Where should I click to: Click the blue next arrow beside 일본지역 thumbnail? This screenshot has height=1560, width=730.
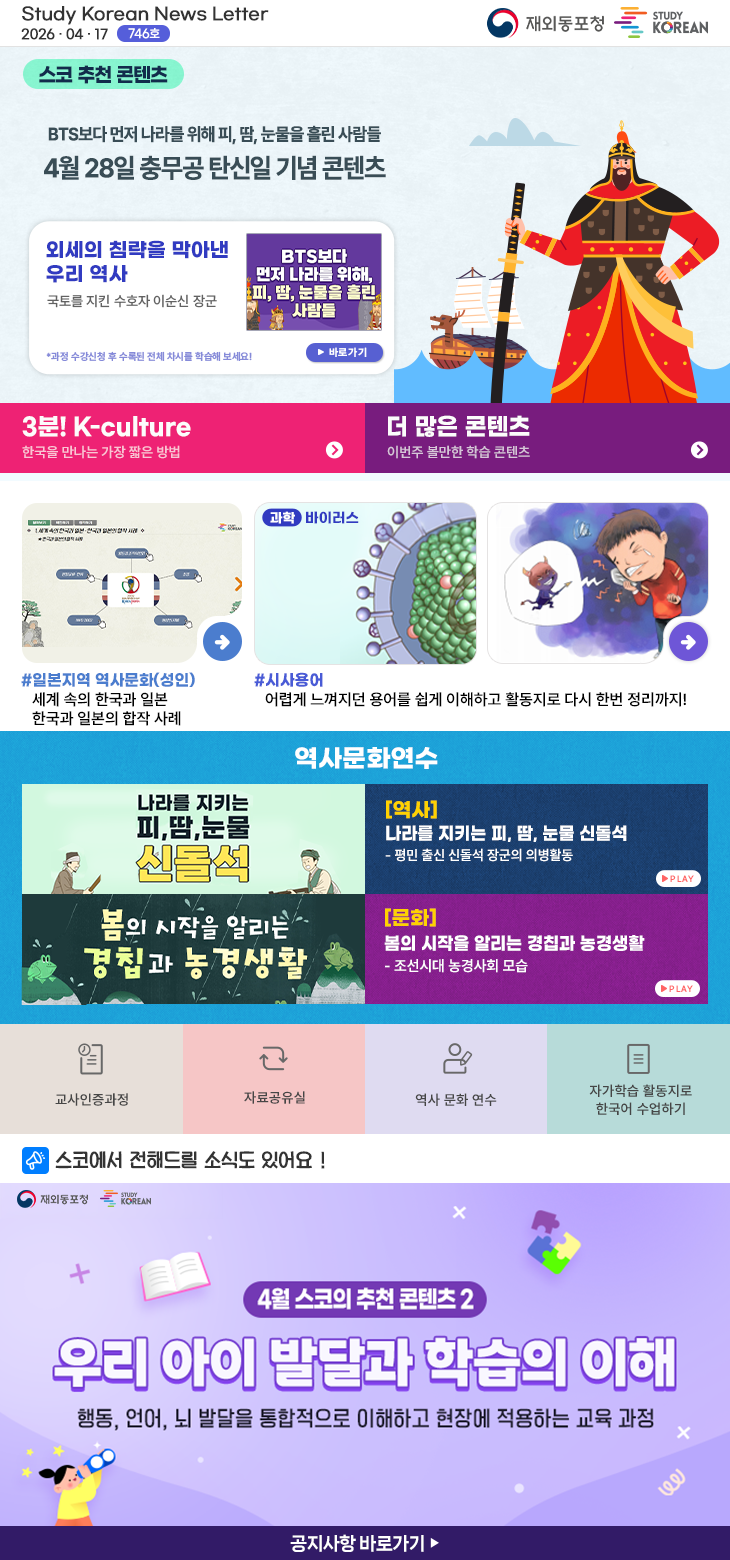222,641
